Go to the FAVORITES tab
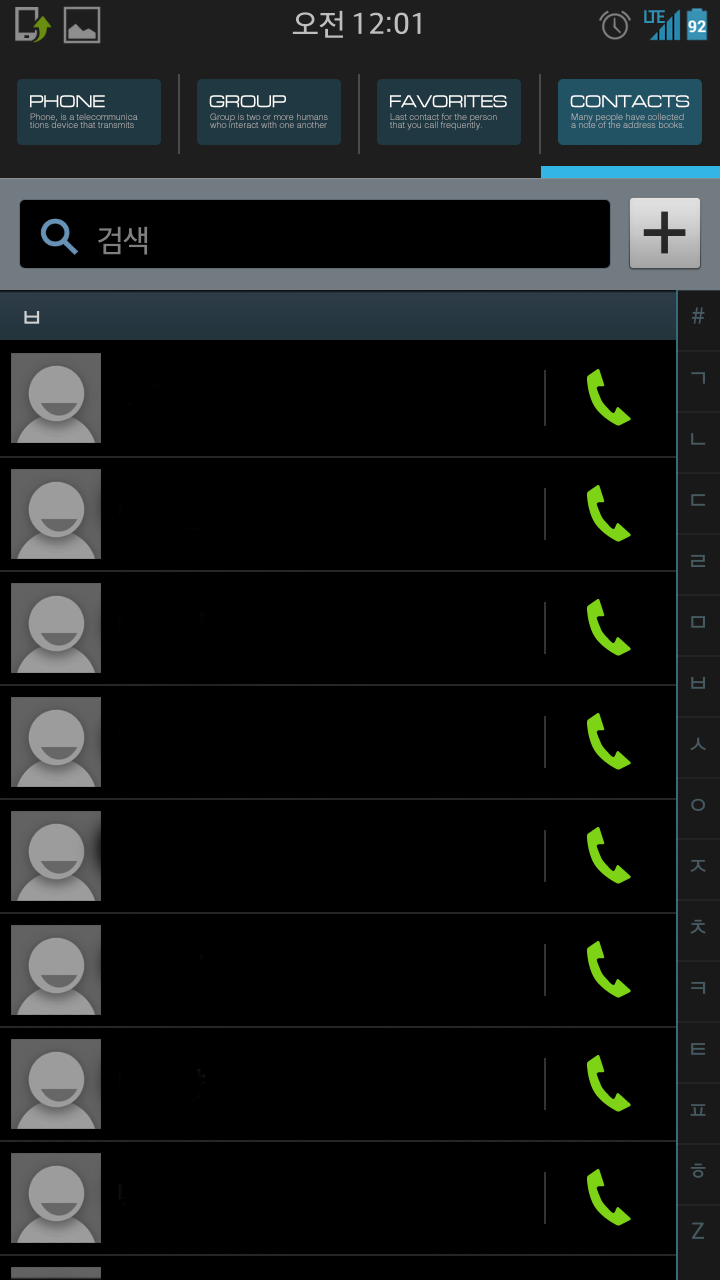The height and width of the screenshot is (1280, 720). [449, 112]
